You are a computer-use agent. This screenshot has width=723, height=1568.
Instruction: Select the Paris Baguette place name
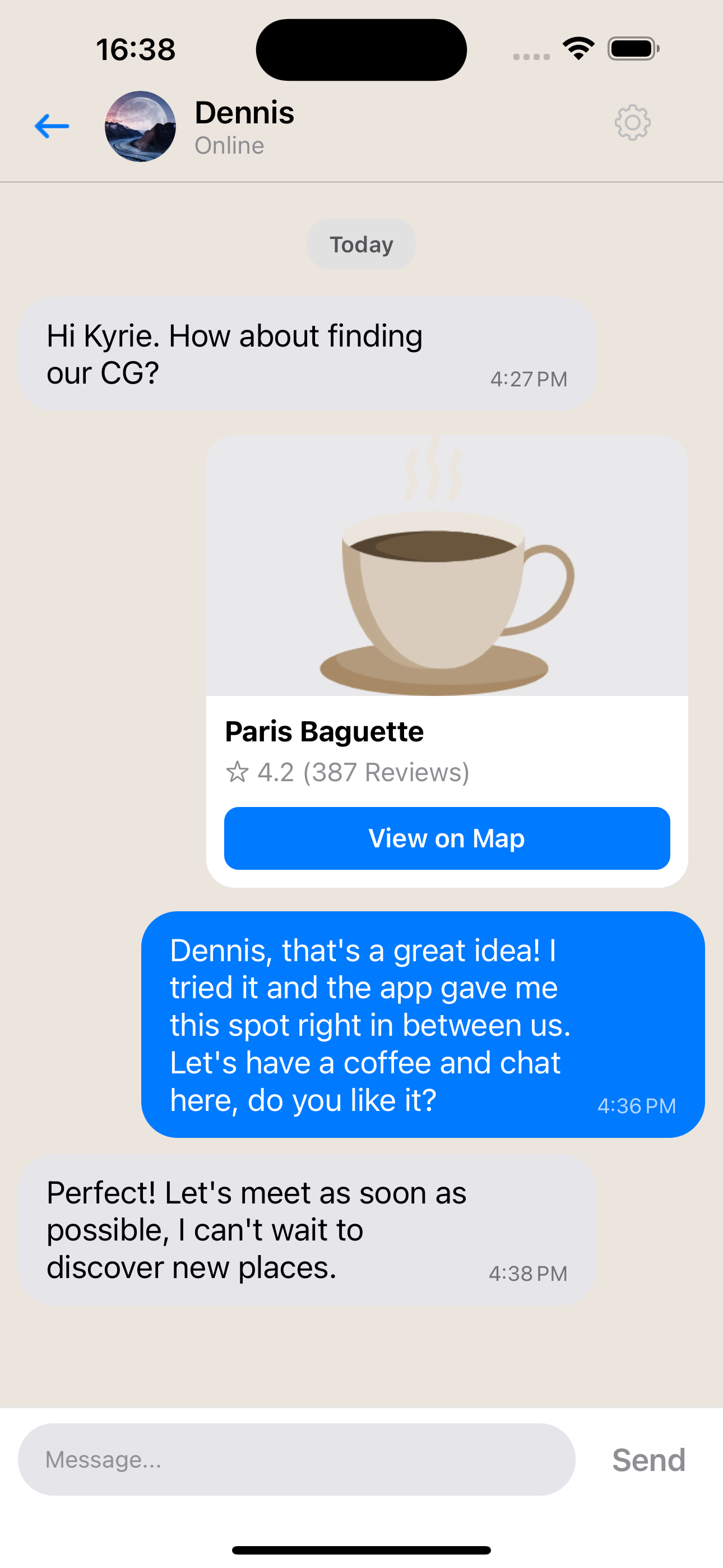324,732
